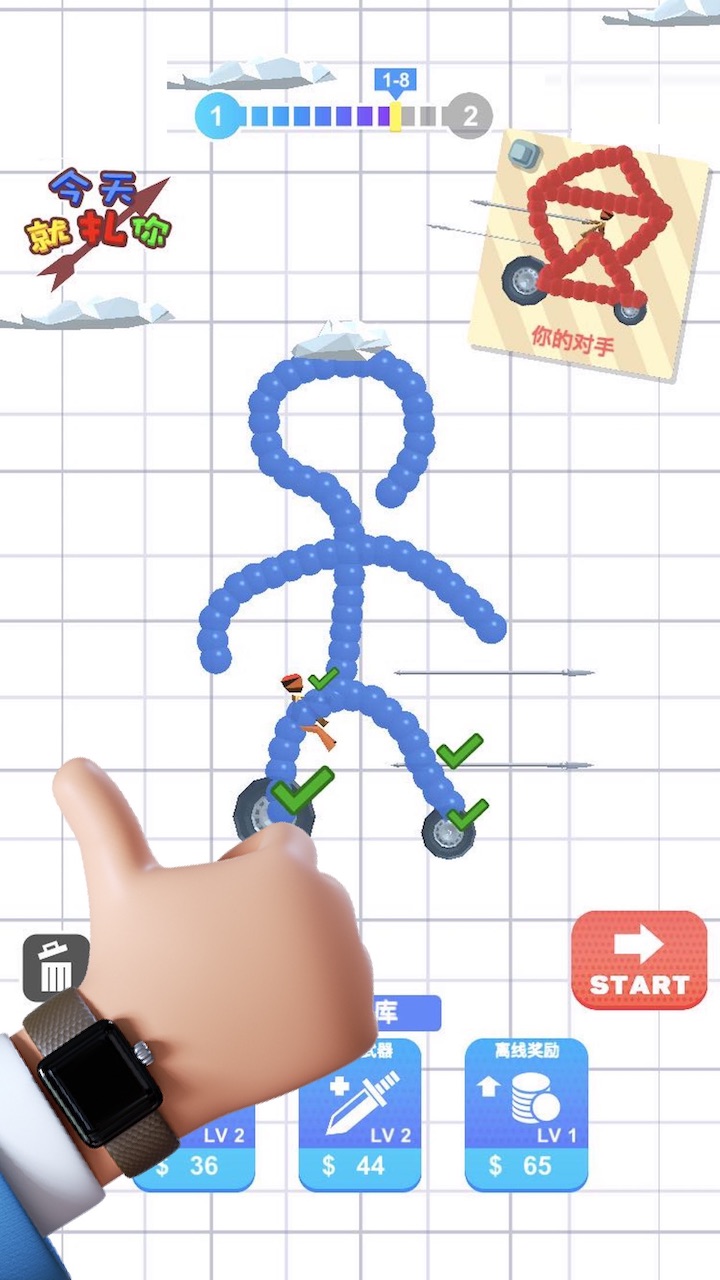720x1280 pixels.
Task: Buy the weapon upgrade for $44
Action: click(x=360, y=1115)
